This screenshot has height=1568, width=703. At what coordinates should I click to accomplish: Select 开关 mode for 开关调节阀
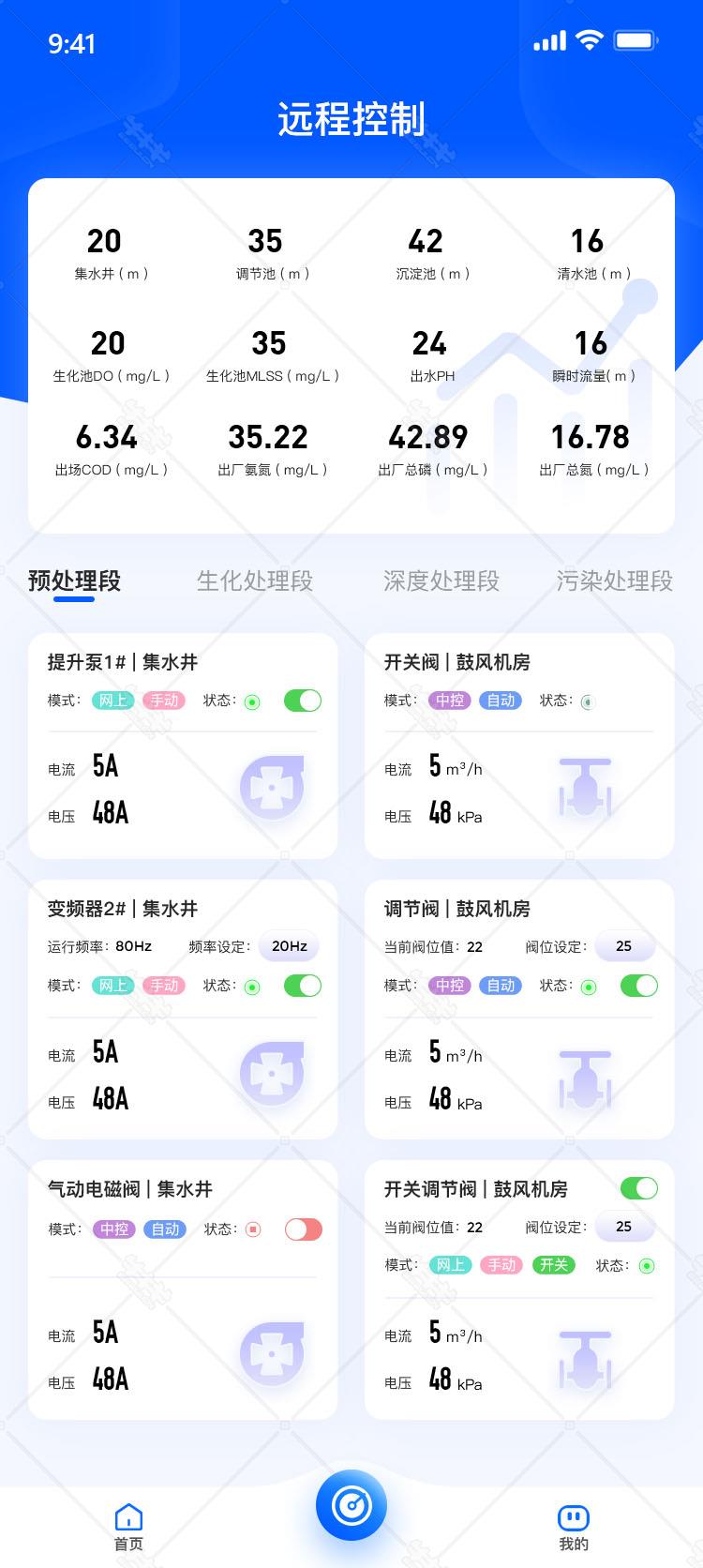coord(553,1265)
